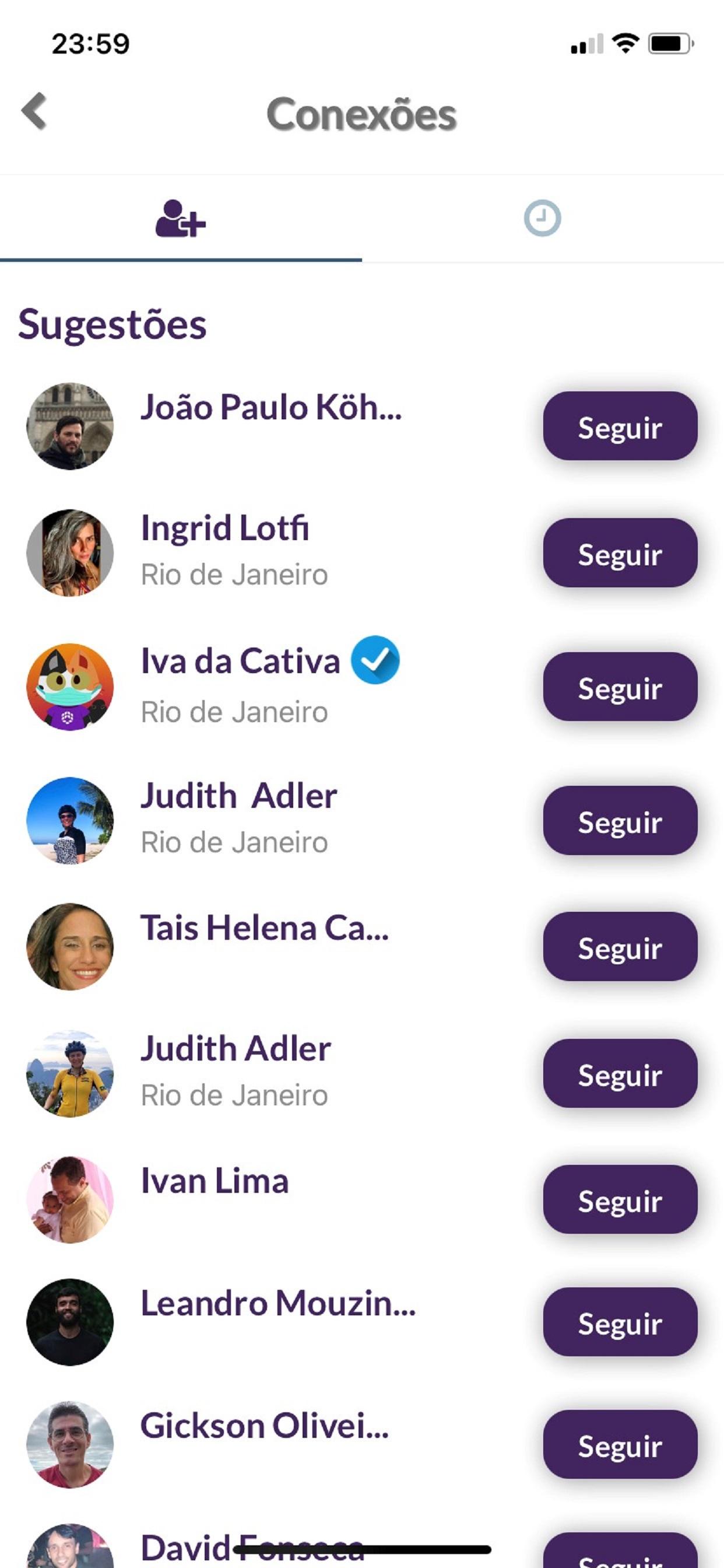The height and width of the screenshot is (1568, 724).
Task: Open Gickson Olivei... profile
Action: (264, 1426)
